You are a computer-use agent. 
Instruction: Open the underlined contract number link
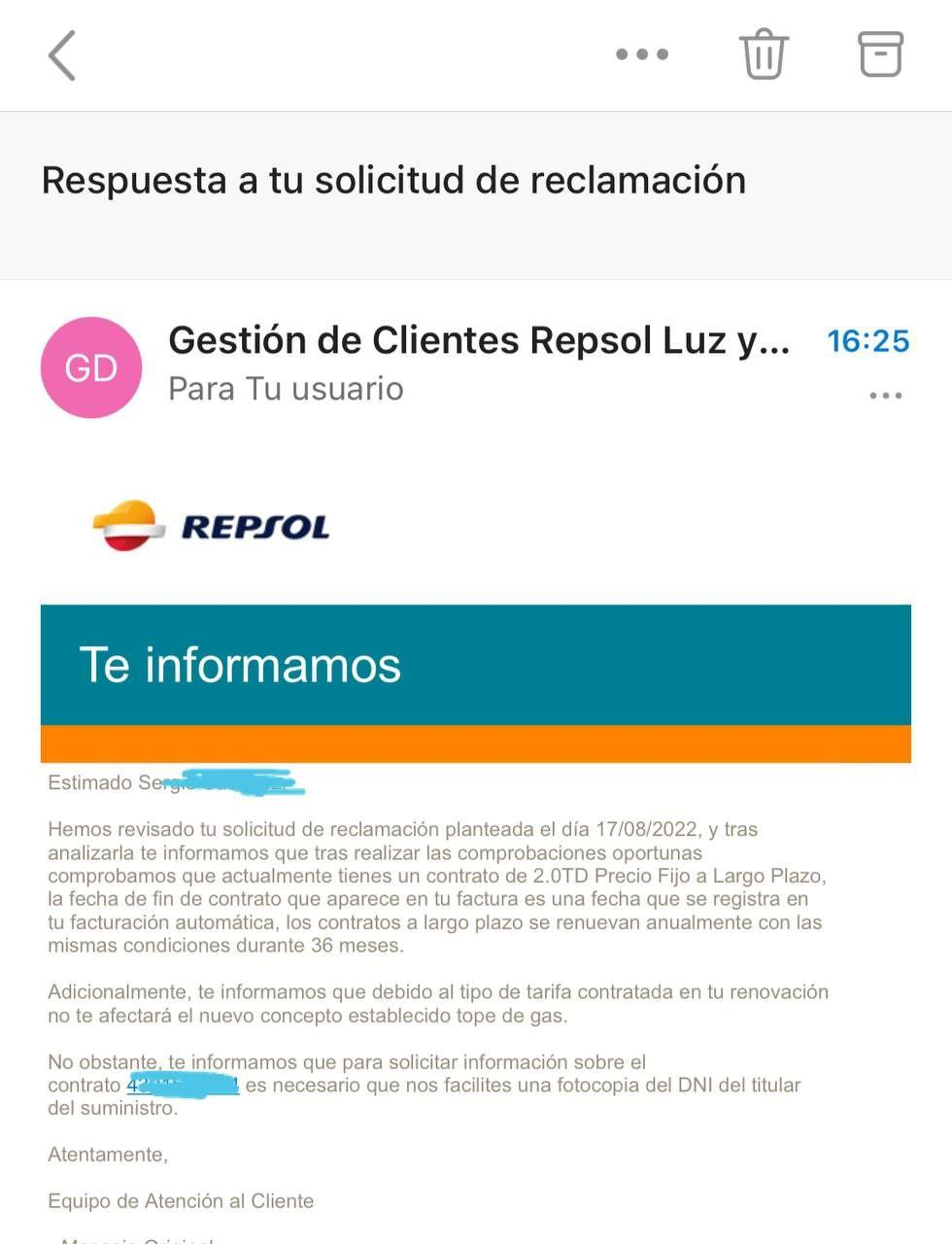pyautogui.click(x=183, y=1085)
